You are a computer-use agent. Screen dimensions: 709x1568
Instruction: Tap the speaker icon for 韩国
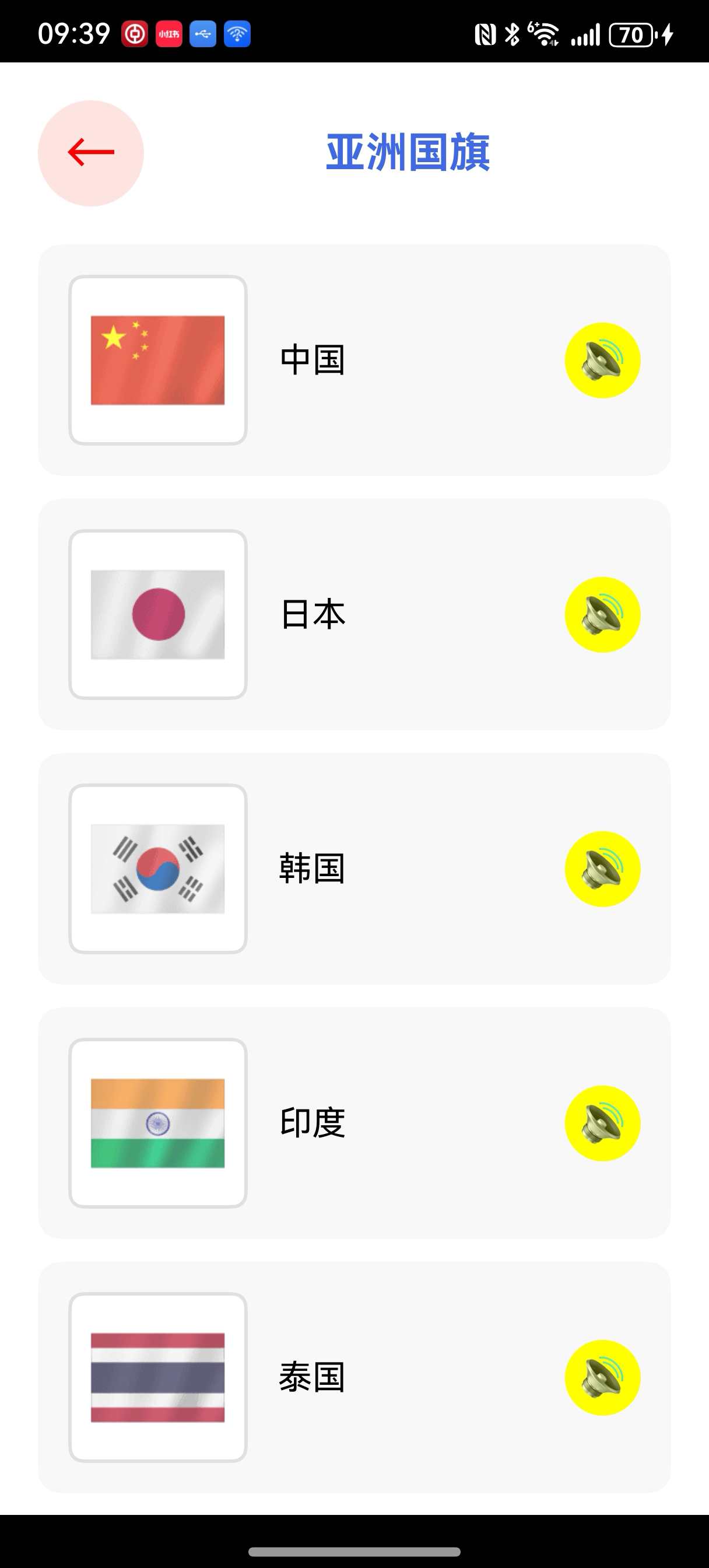(x=602, y=869)
